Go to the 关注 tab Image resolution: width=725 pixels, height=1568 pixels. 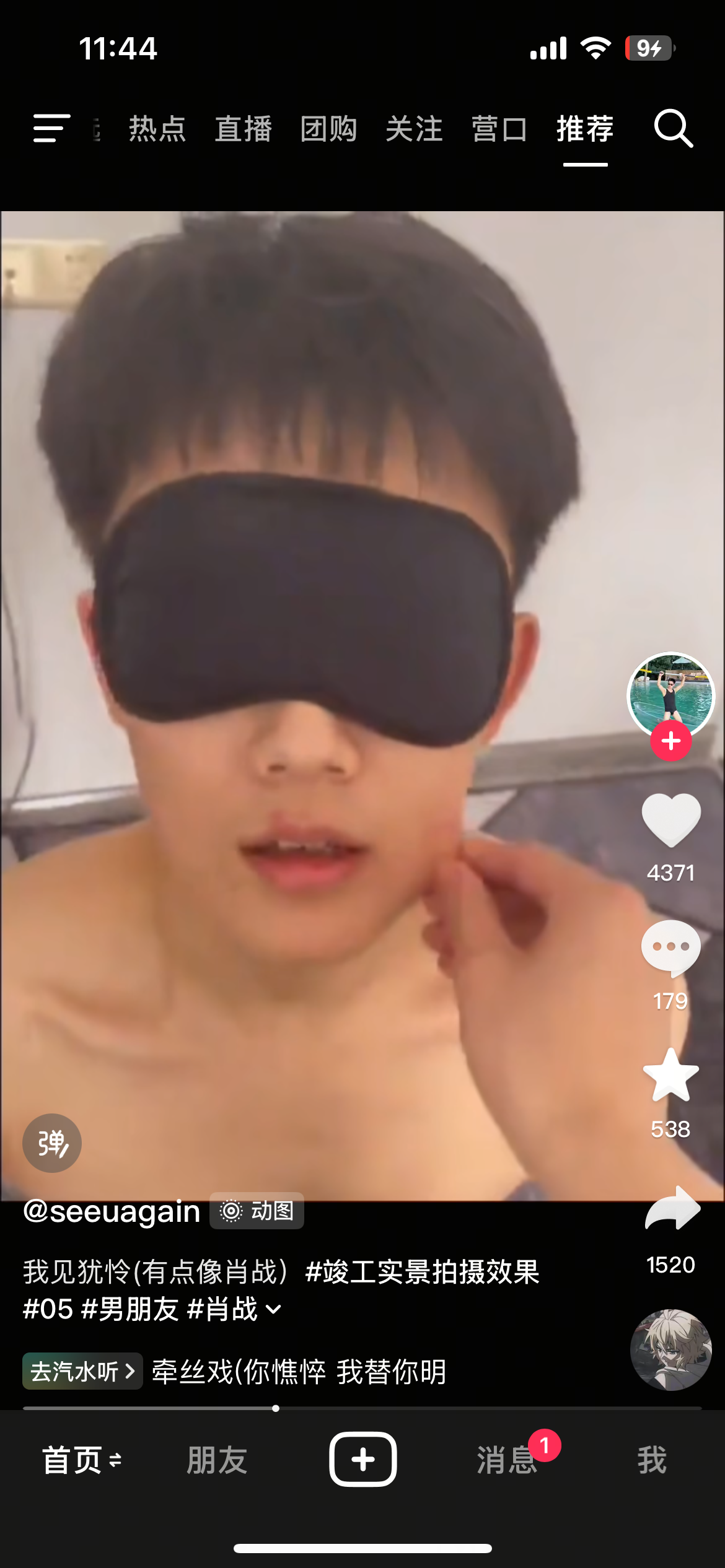click(x=414, y=129)
